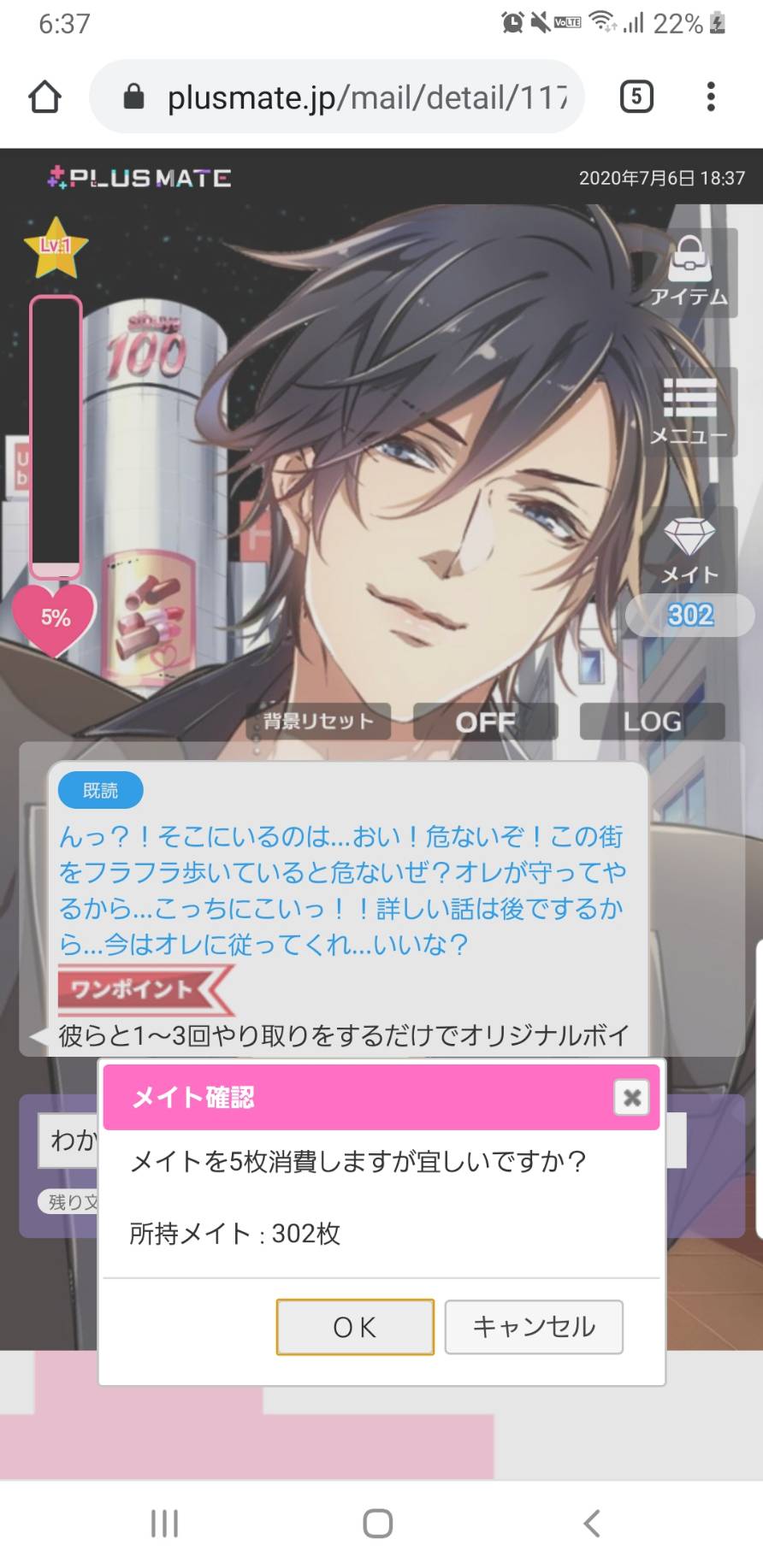Open the メニュー list
763x1568 pixels.
tap(689, 411)
